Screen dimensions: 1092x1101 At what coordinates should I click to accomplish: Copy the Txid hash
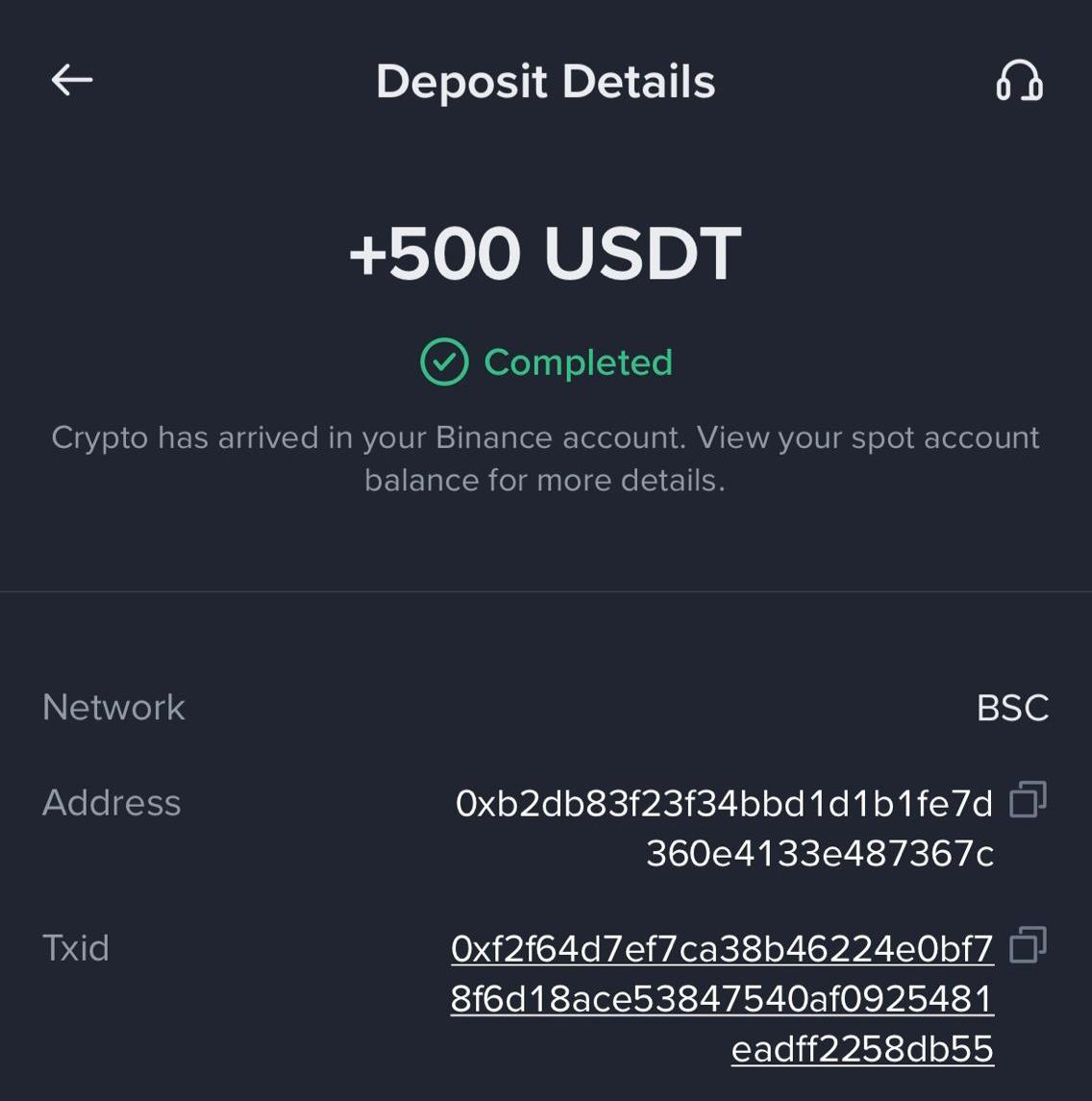pyautogui.click(x=1028, y=945)
